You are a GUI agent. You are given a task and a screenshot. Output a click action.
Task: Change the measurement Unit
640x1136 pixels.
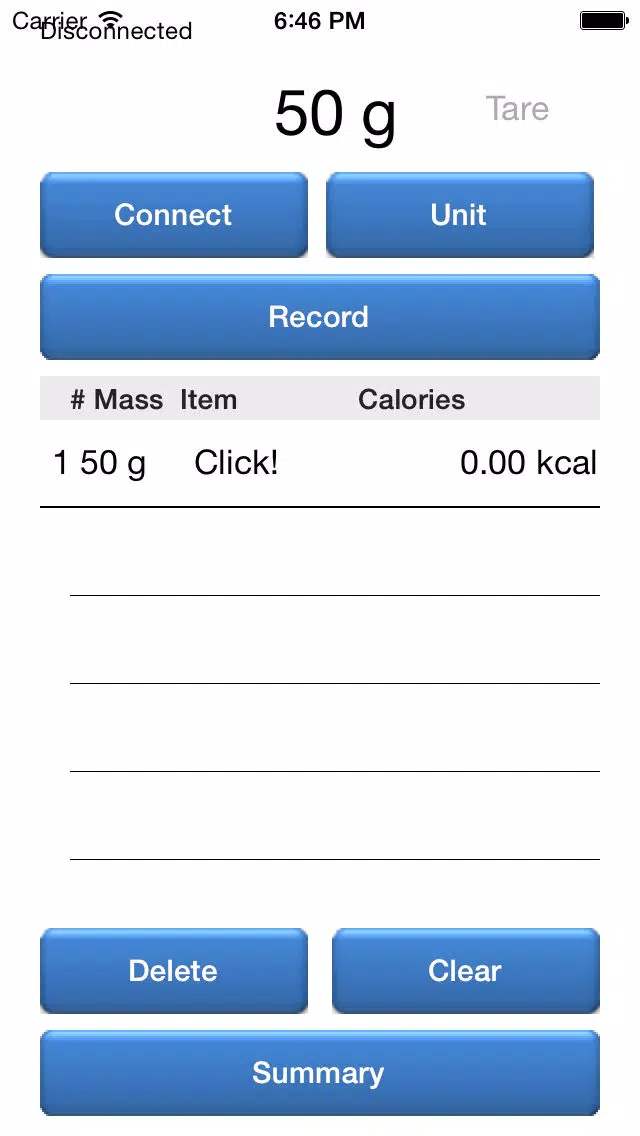tap(460, 214)
